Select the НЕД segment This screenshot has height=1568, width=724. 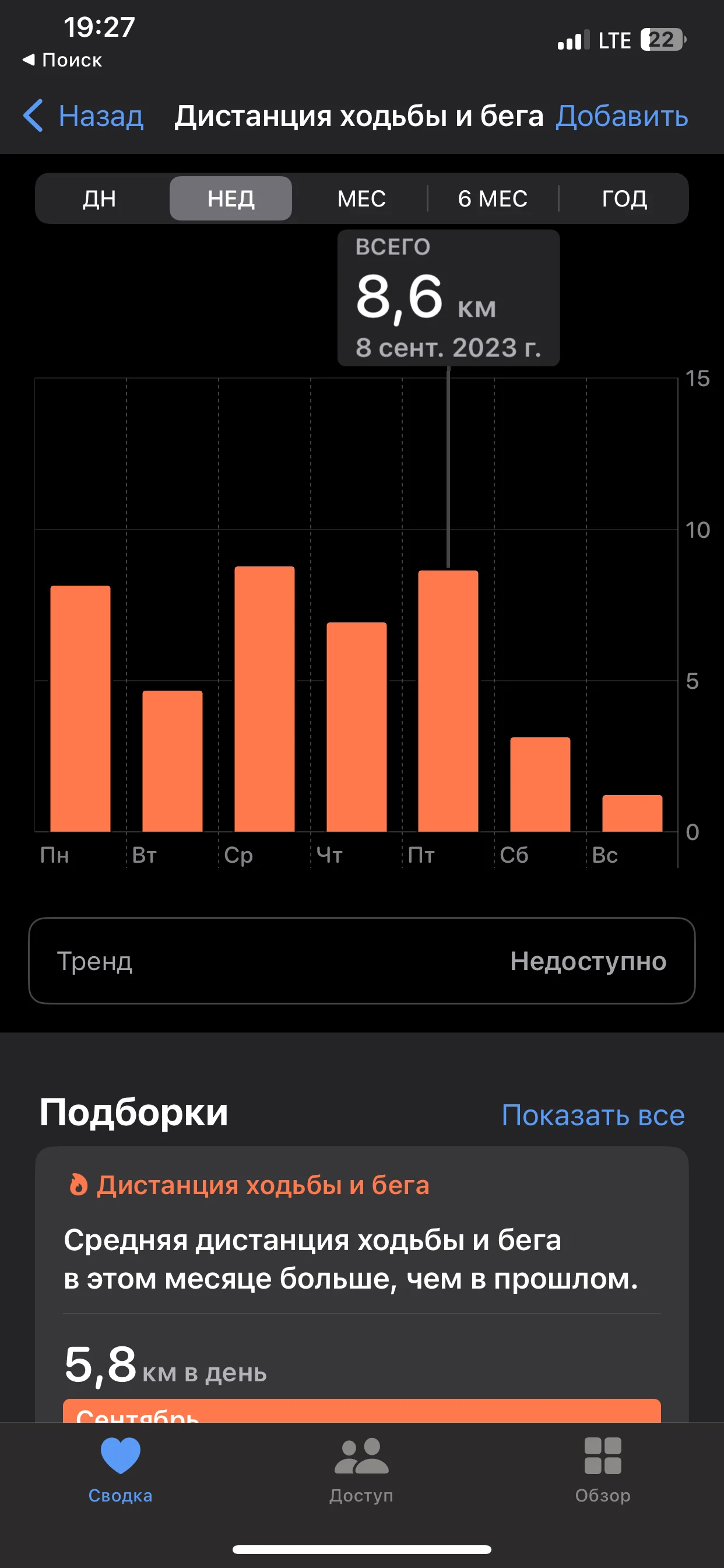231,198
